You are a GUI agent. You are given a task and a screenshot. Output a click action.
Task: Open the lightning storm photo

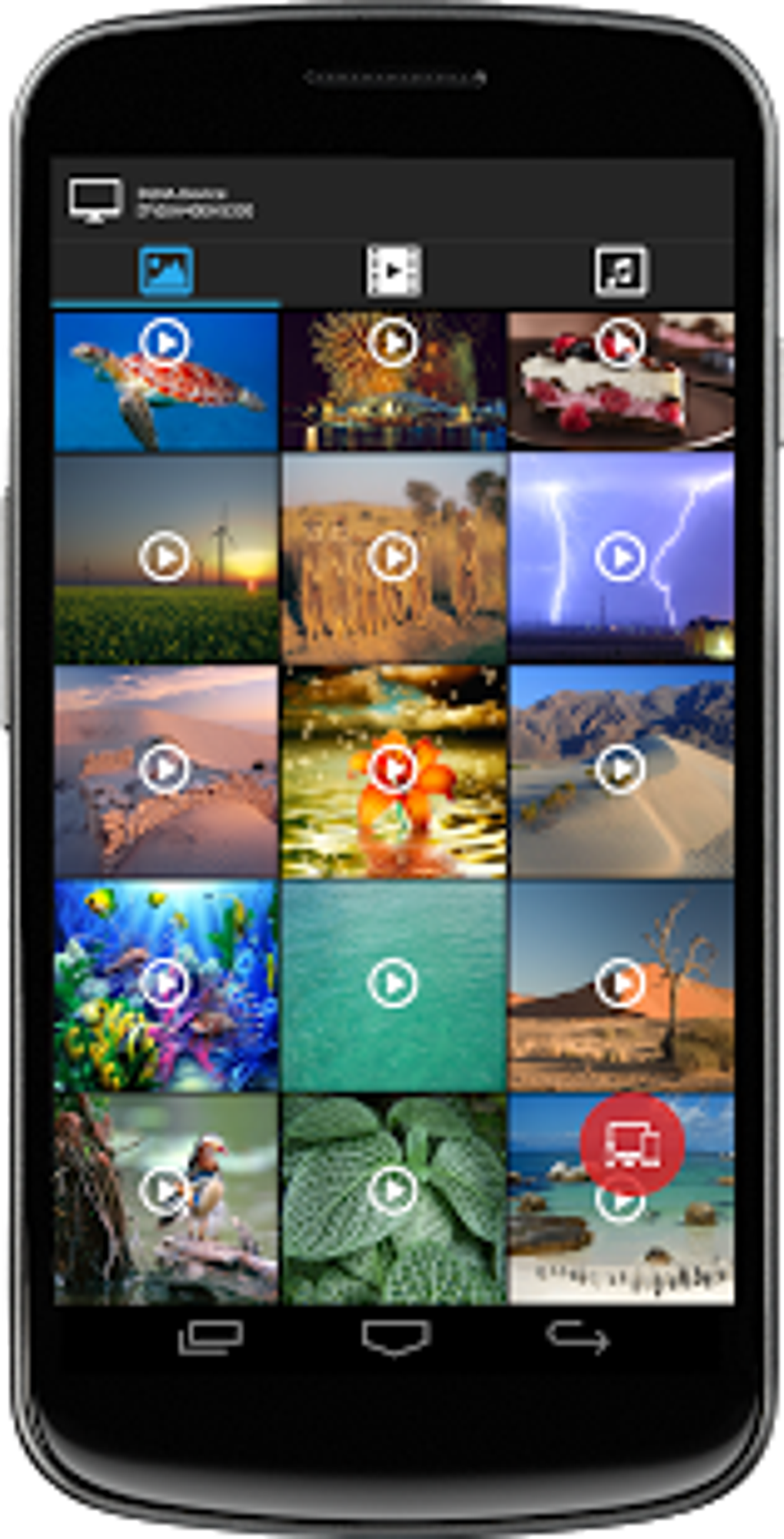coord(621,558)
